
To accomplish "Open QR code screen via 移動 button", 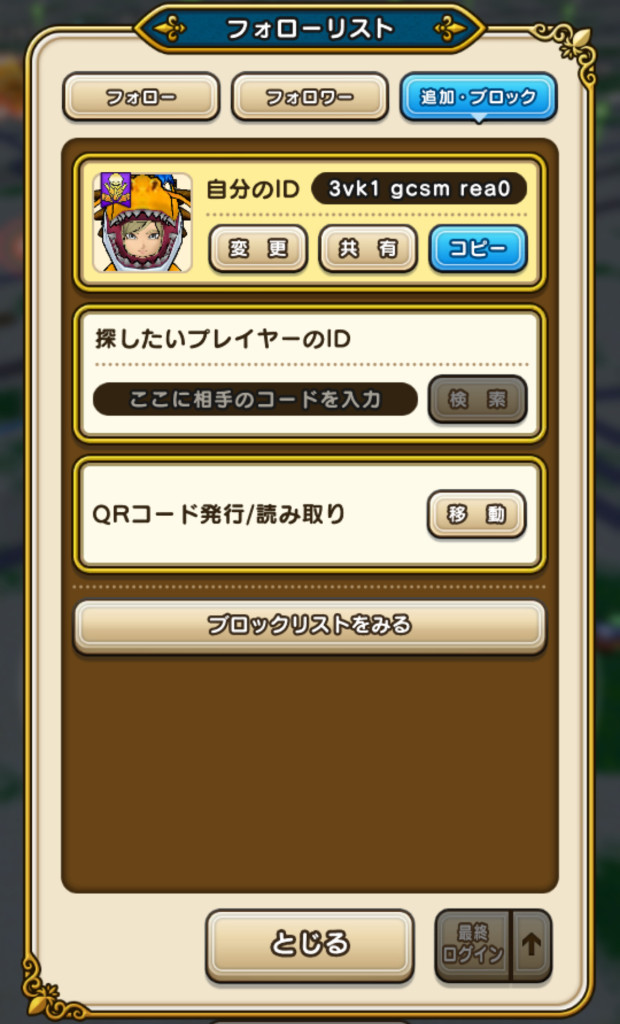I will point(476,514).
